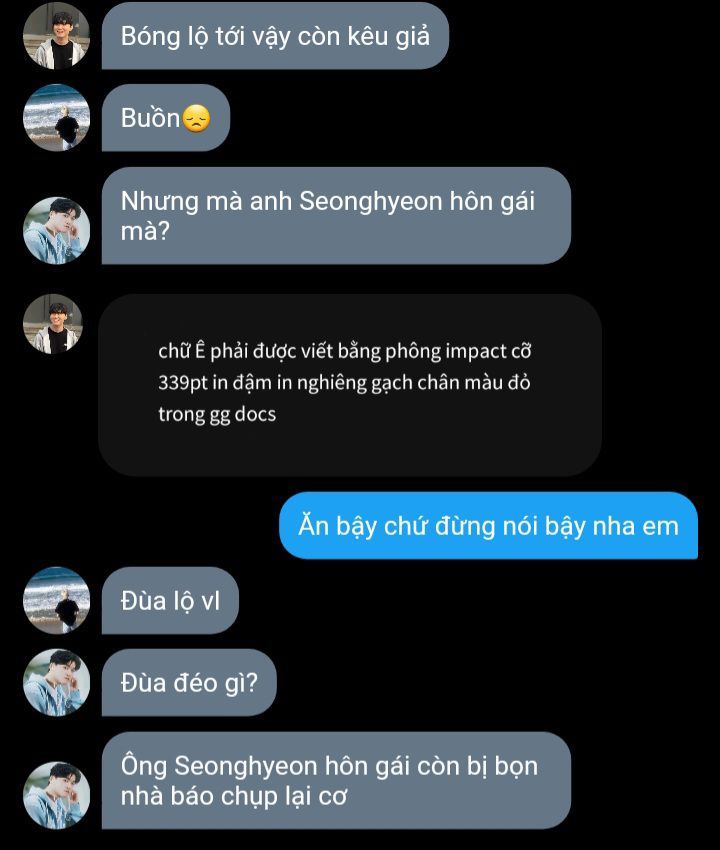This screenshot has width=720, height=850.
Task: Open the image message about chữ Ê impact font
Action: [350, 384]
